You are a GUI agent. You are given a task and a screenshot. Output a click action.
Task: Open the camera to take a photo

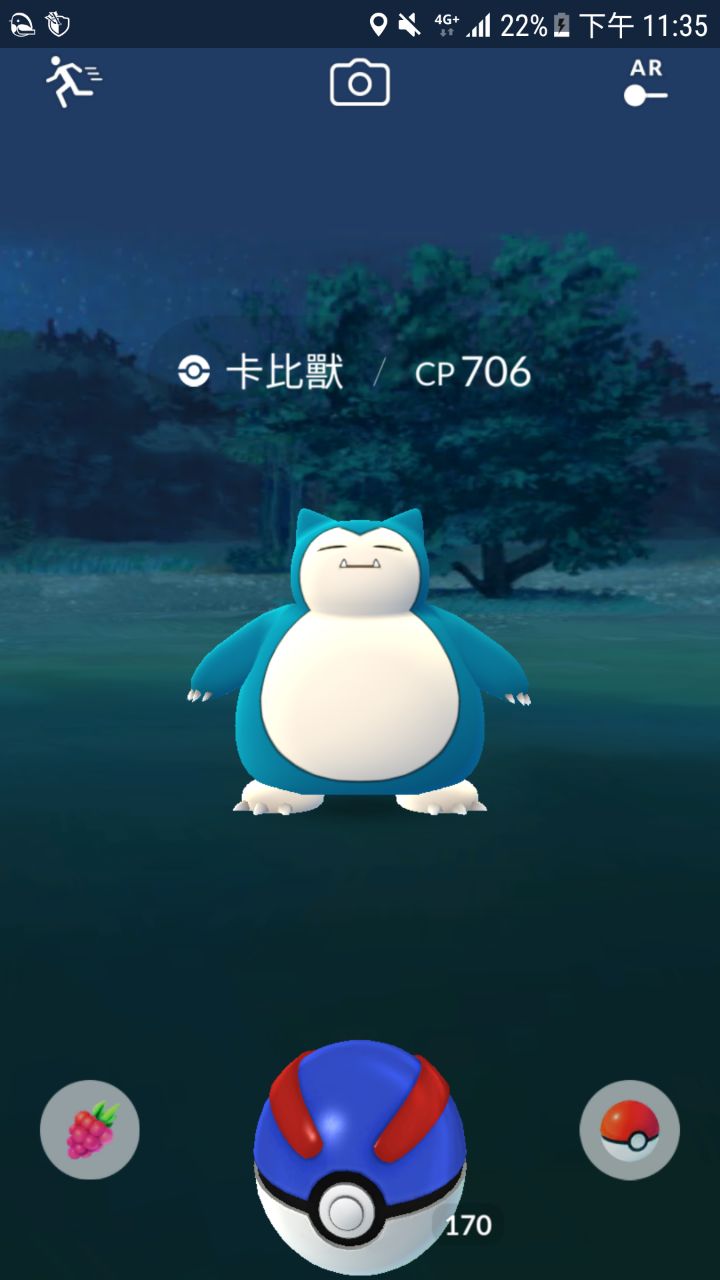pos(360,84)
